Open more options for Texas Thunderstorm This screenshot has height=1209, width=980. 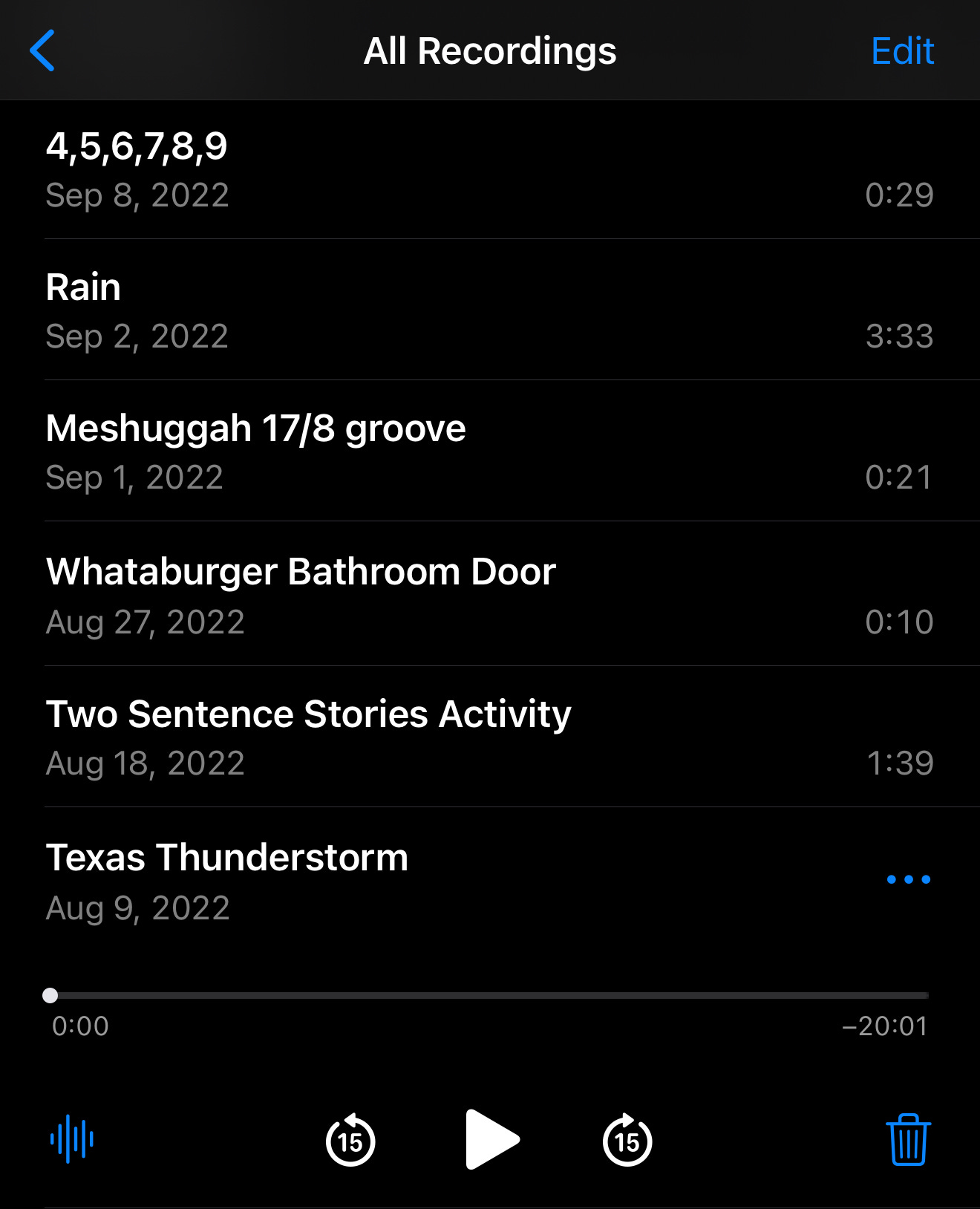tap(908, 879)
